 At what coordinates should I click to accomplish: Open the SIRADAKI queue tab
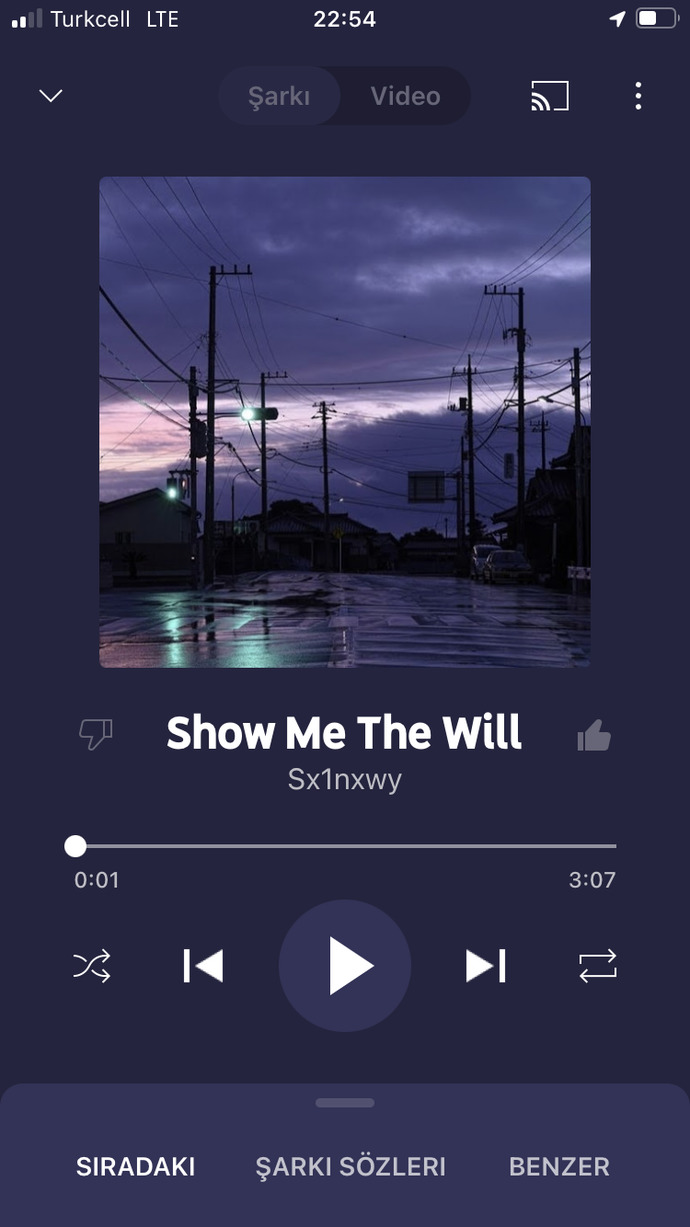click(136, 1167)
